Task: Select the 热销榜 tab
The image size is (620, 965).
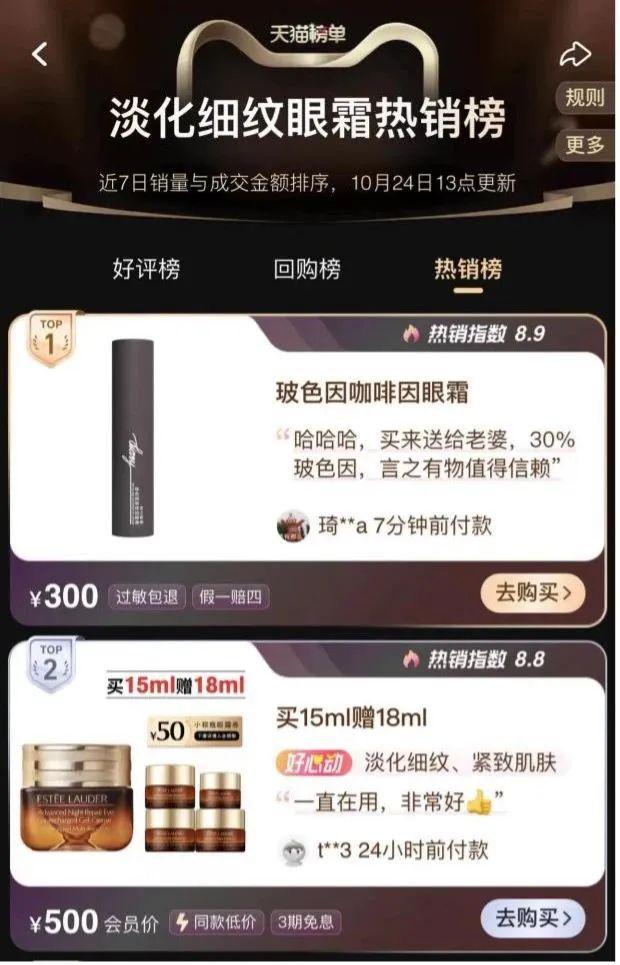Action: pos(468,268)
